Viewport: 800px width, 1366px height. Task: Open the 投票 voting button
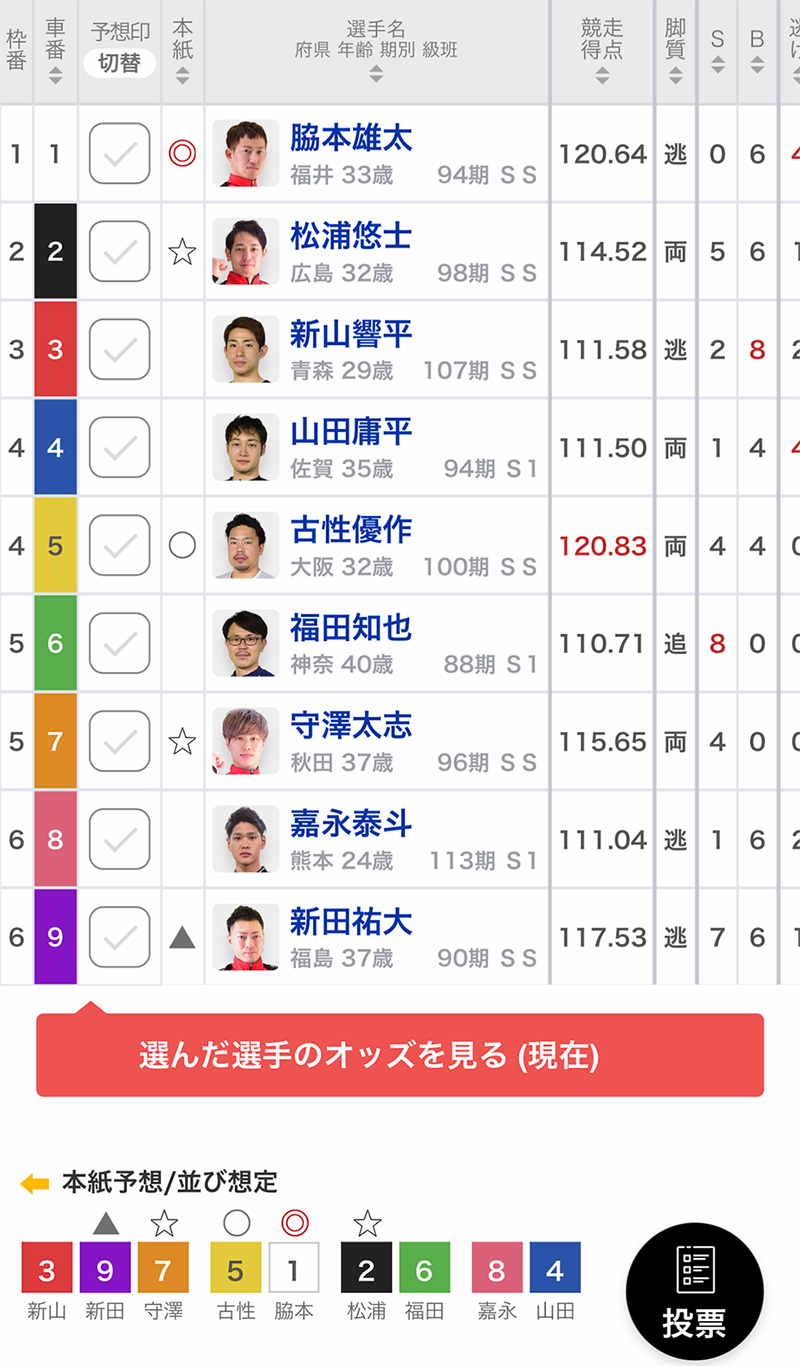(x=695, y=1292)
